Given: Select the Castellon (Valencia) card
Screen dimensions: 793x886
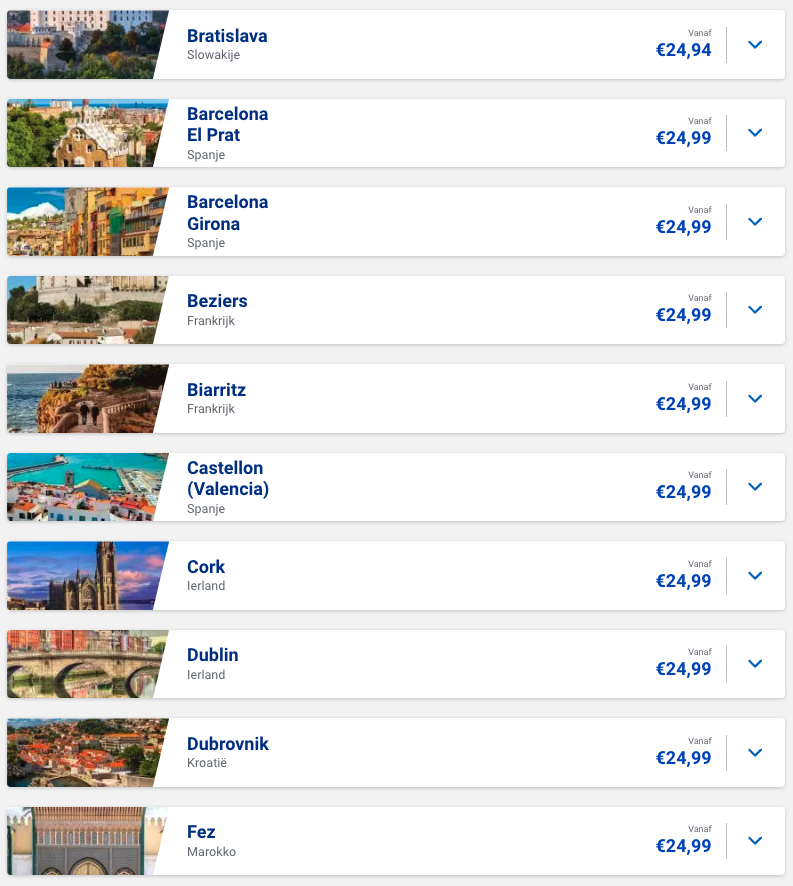Looking at the screenshot, I should point(400,487).
